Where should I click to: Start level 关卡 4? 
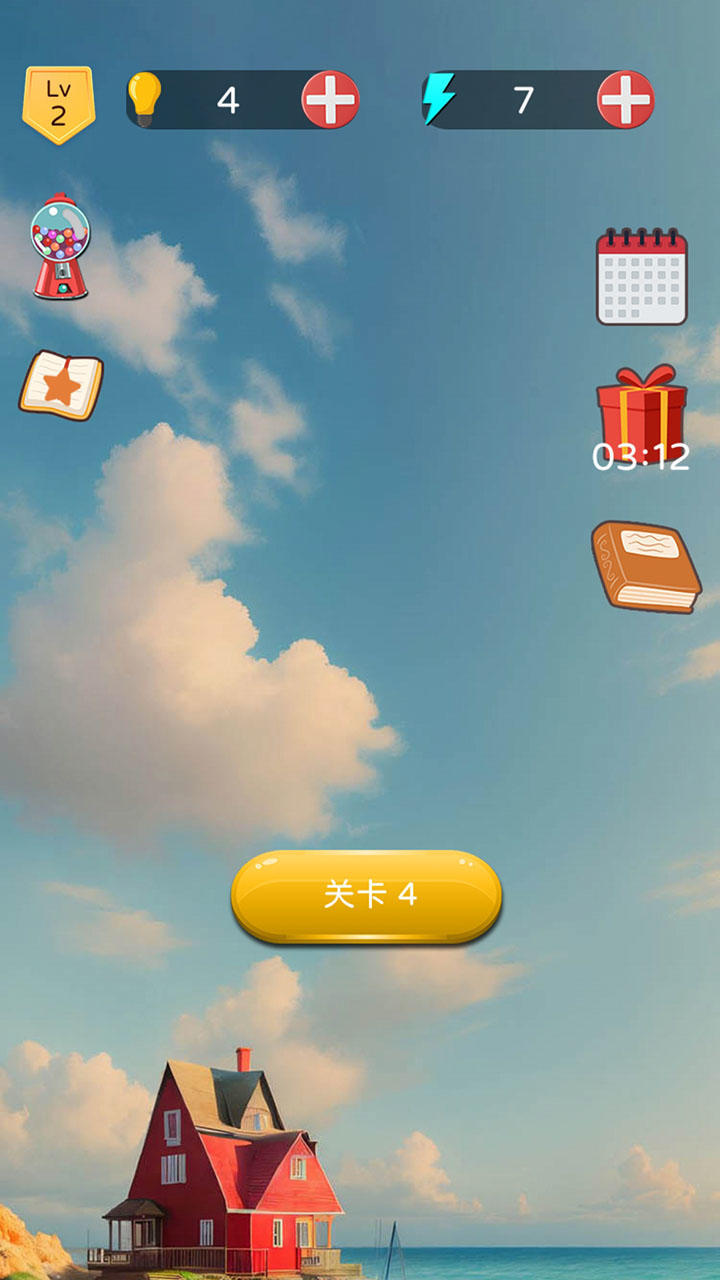366,895
